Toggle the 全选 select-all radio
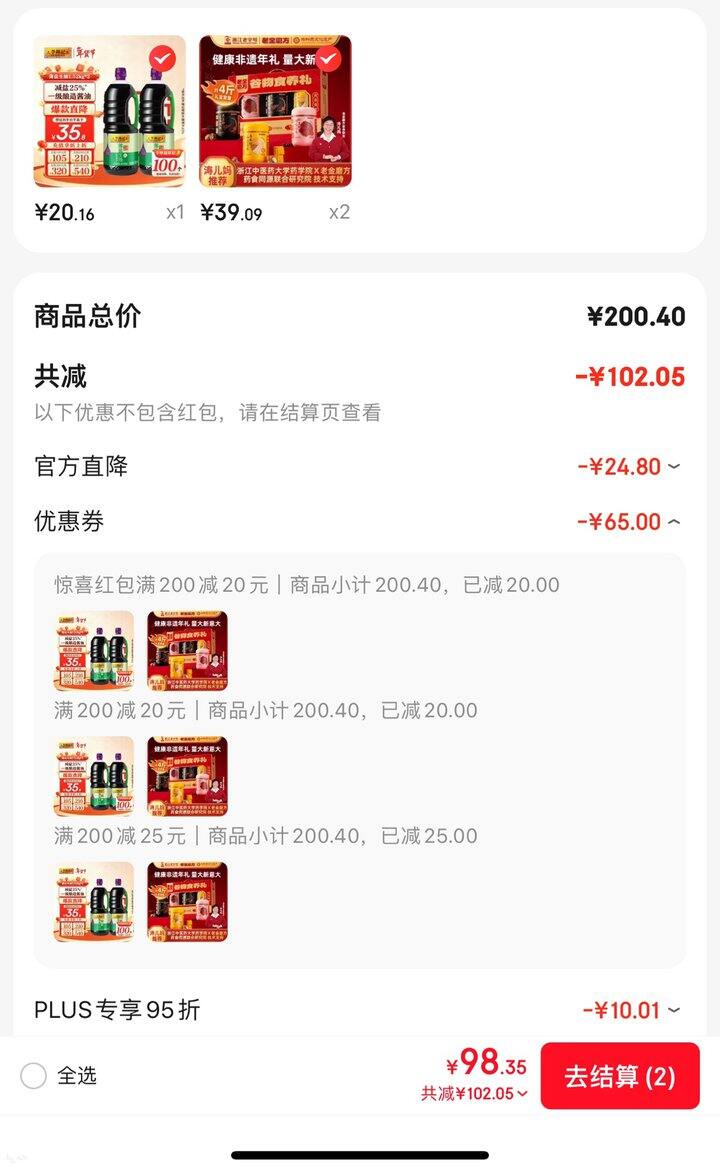720x1173 pixels. [x=34, y=1076]
